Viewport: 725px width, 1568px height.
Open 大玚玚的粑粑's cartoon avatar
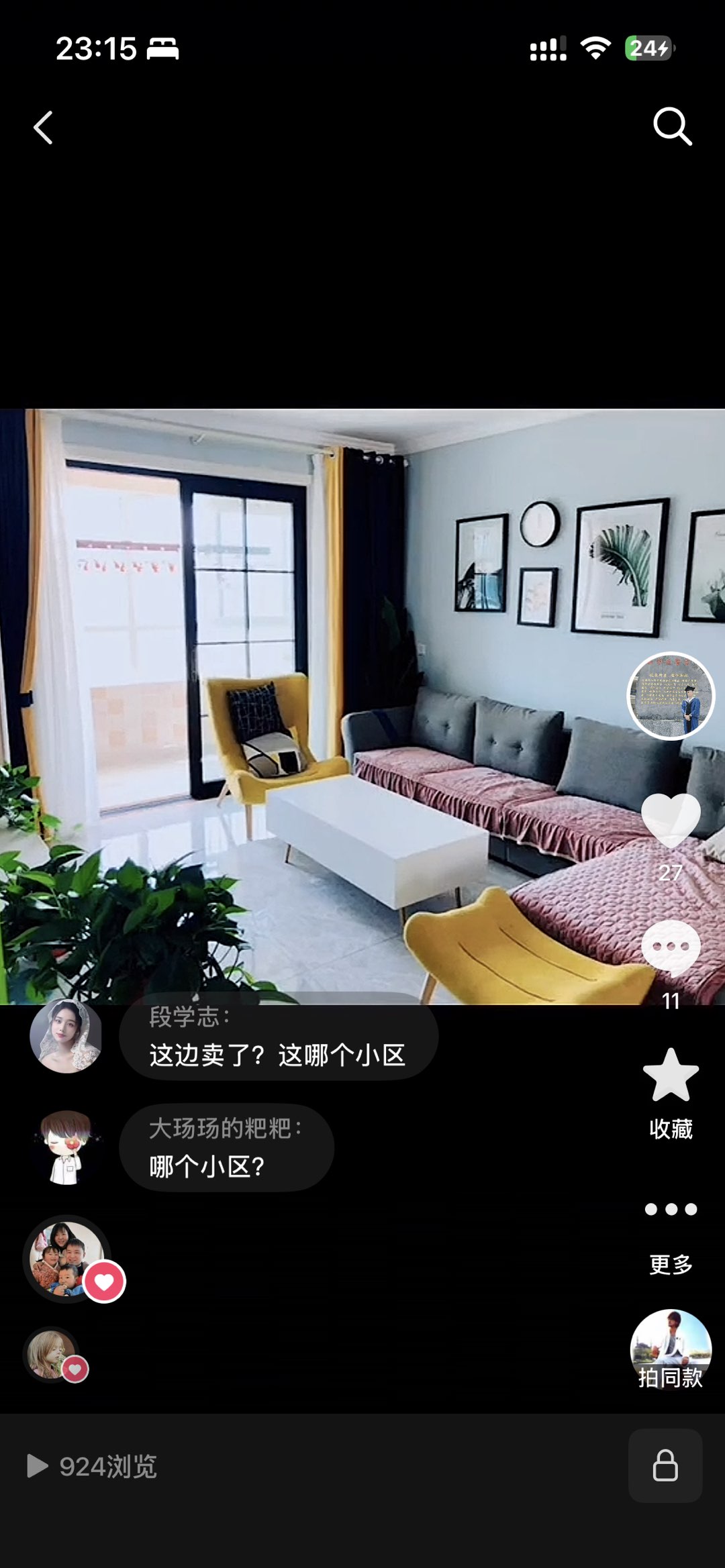tap(66, 1147)
